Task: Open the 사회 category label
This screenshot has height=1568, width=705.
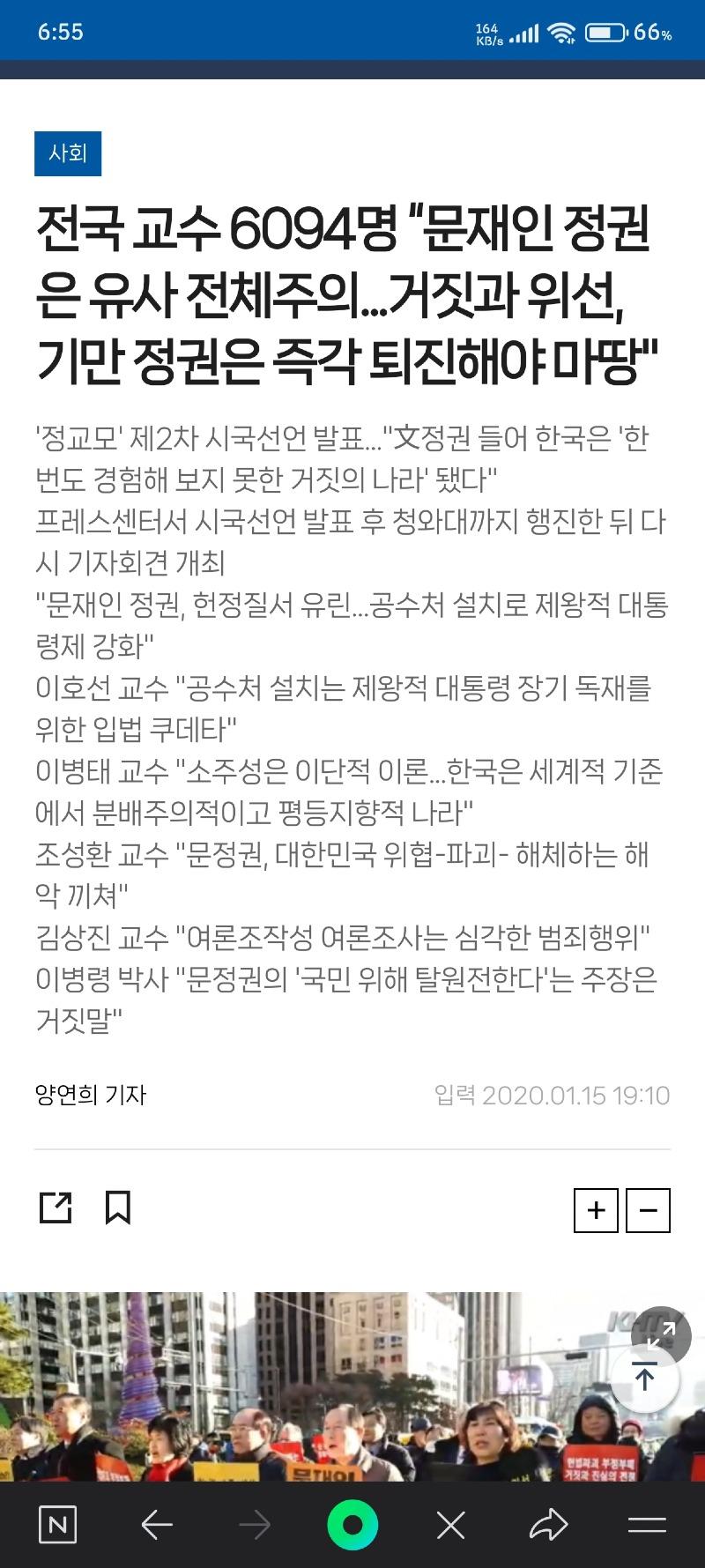Action: pyautogui.click(x=68, y=153)
